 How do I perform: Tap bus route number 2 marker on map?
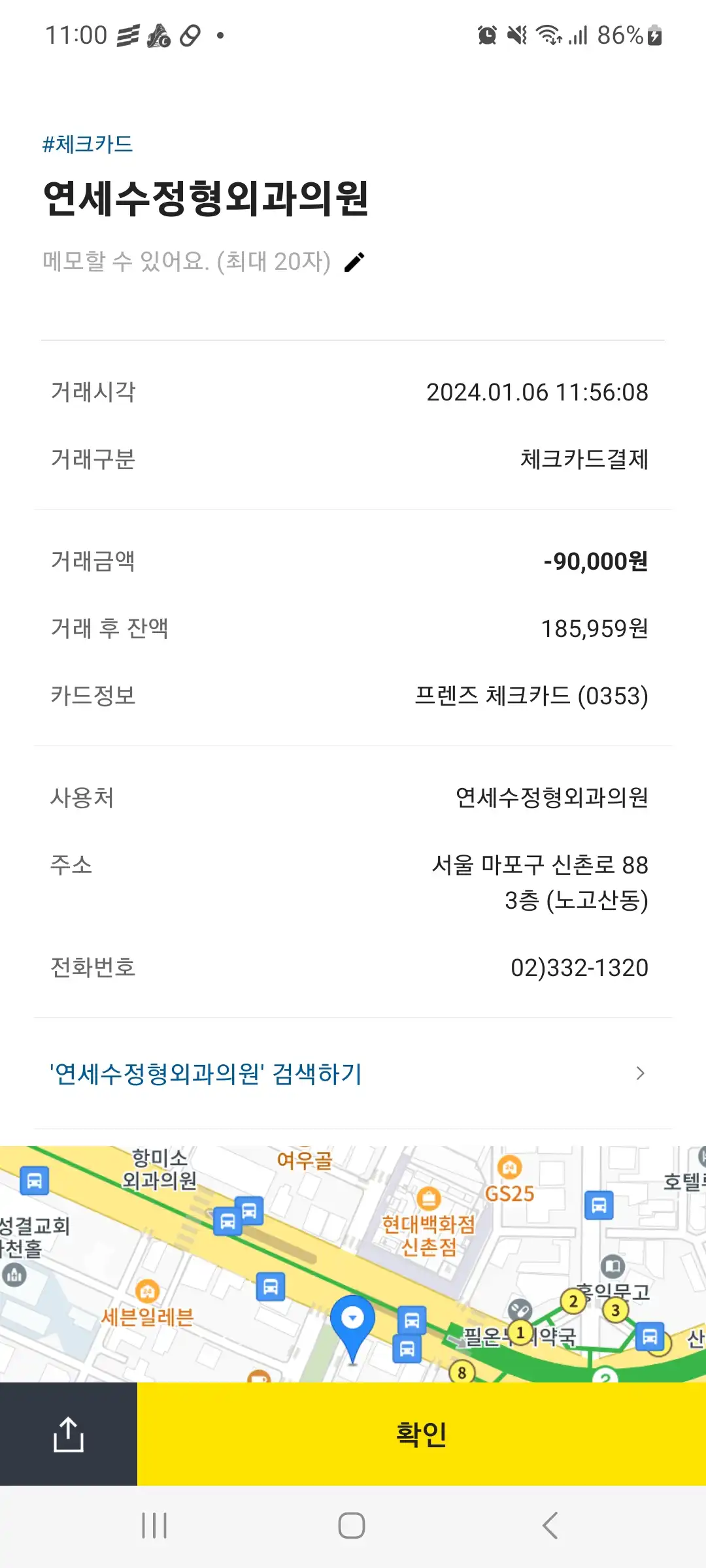[573, 1300]
